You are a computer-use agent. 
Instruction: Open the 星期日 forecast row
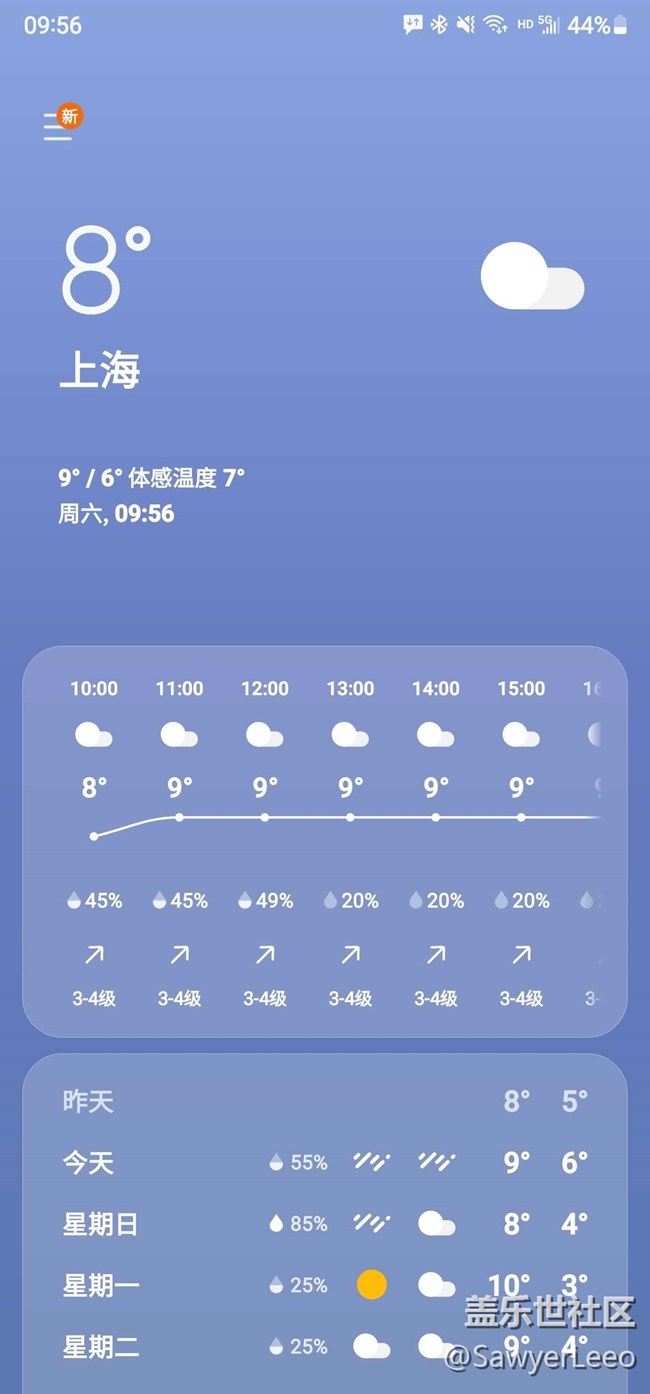pyautogui.click(x=324, y=1223)
